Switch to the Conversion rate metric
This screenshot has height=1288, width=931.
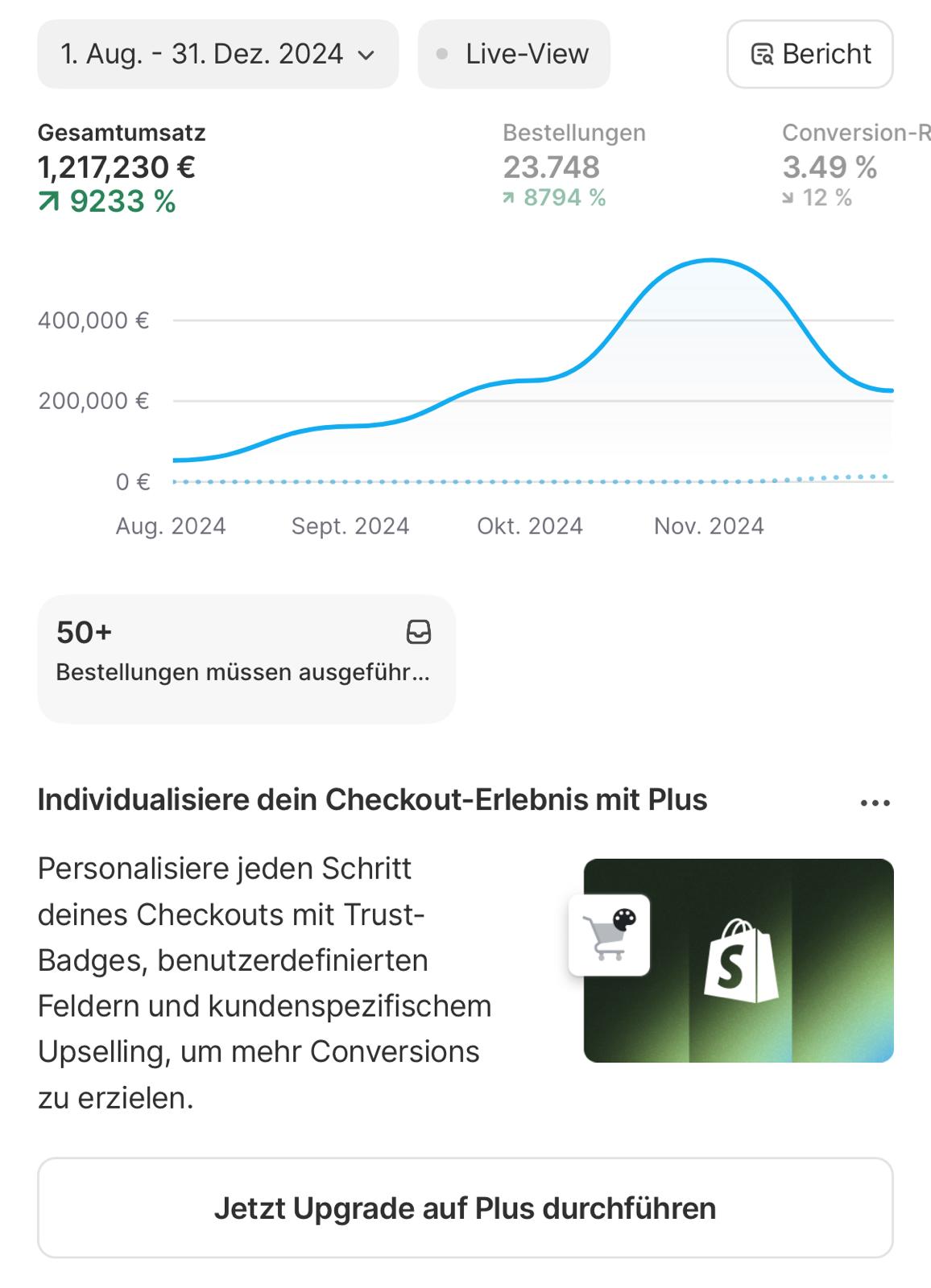854,166
